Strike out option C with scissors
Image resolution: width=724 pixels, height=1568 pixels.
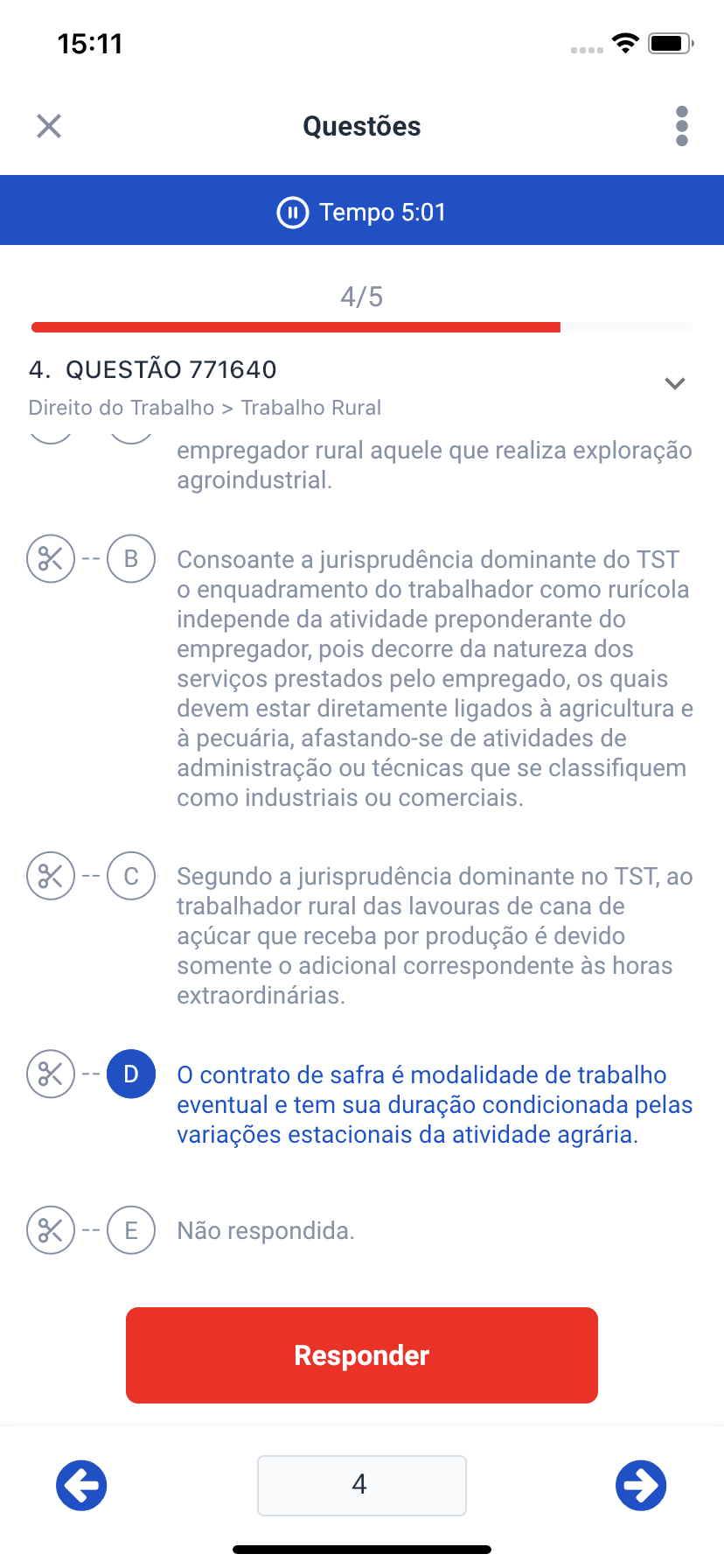point(51,876)
